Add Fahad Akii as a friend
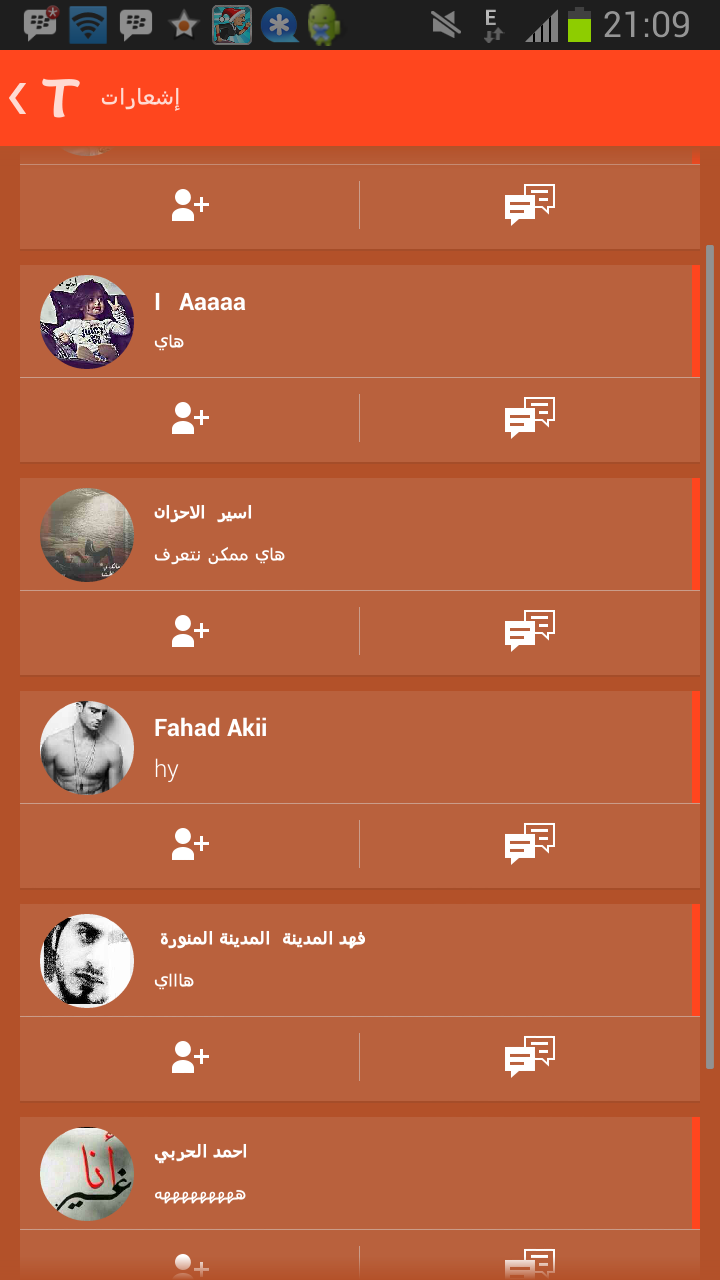Screen dimensions: 720x1280 tap(190, 844)
